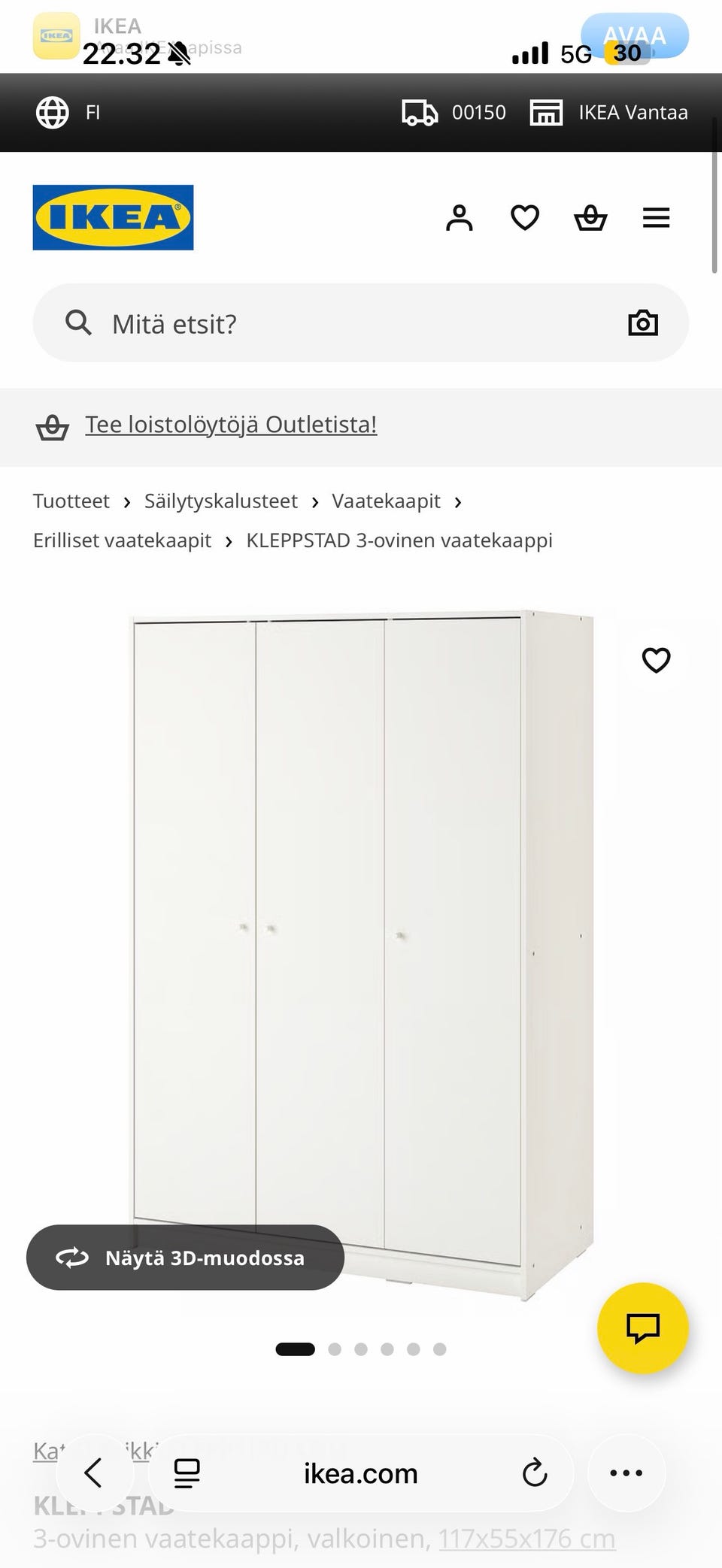Image resolution: width=722 pixels, height=1568 pixels.
Task: Open the wishlist heart icon in header
Action: tap(524, 218)
